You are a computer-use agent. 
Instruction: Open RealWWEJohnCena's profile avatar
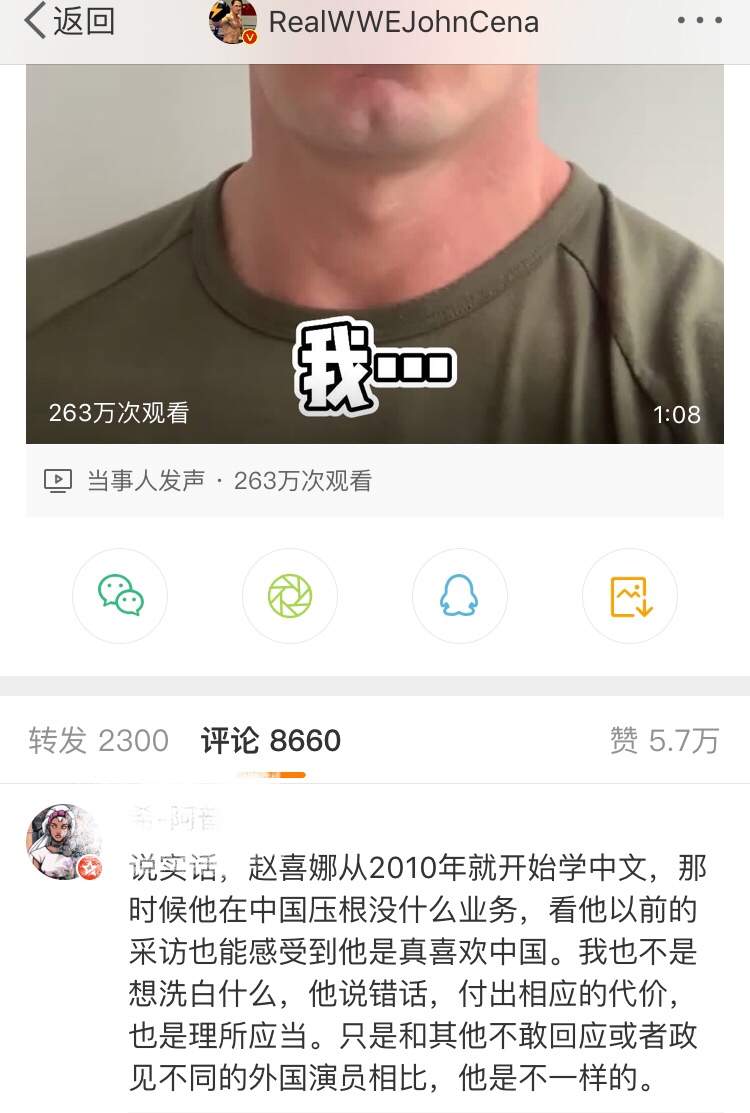pos(233,22)
